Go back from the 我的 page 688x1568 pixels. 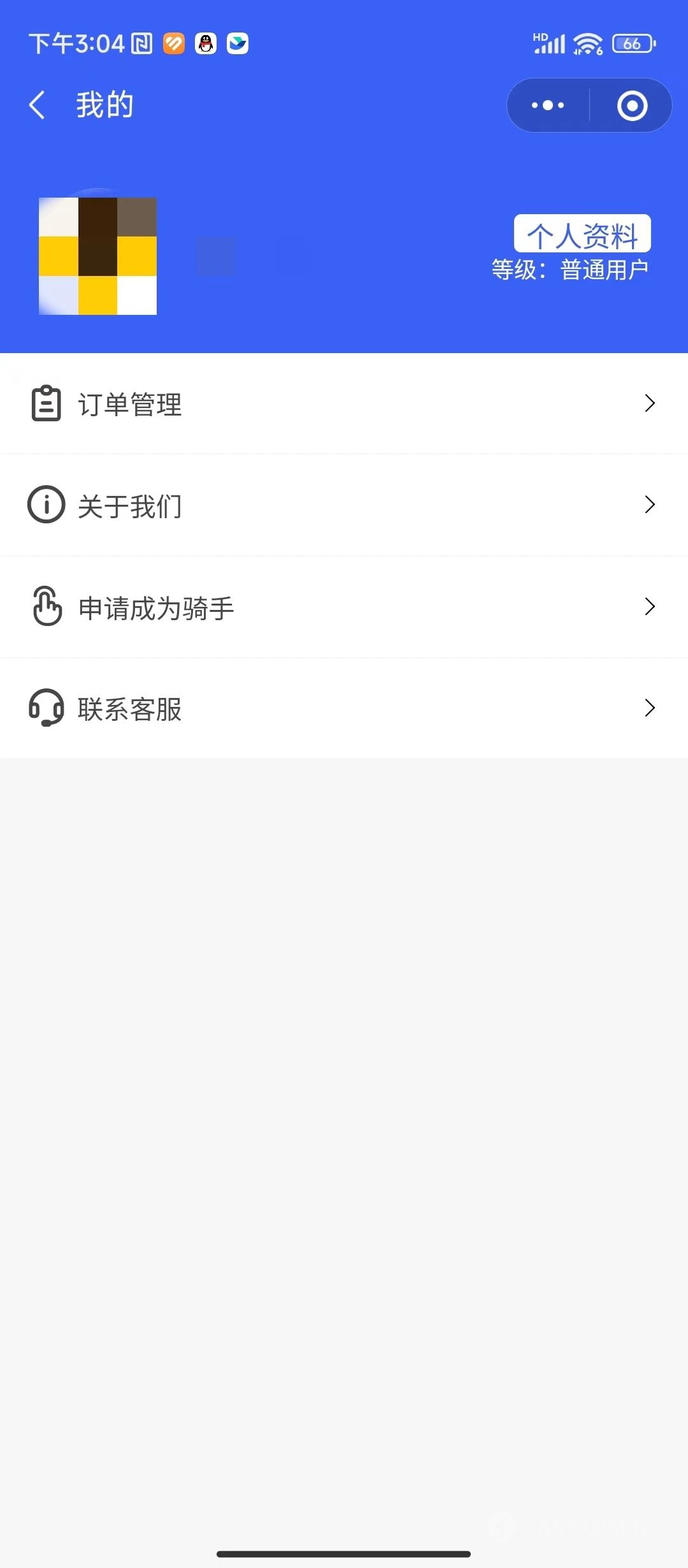point(38,105)
